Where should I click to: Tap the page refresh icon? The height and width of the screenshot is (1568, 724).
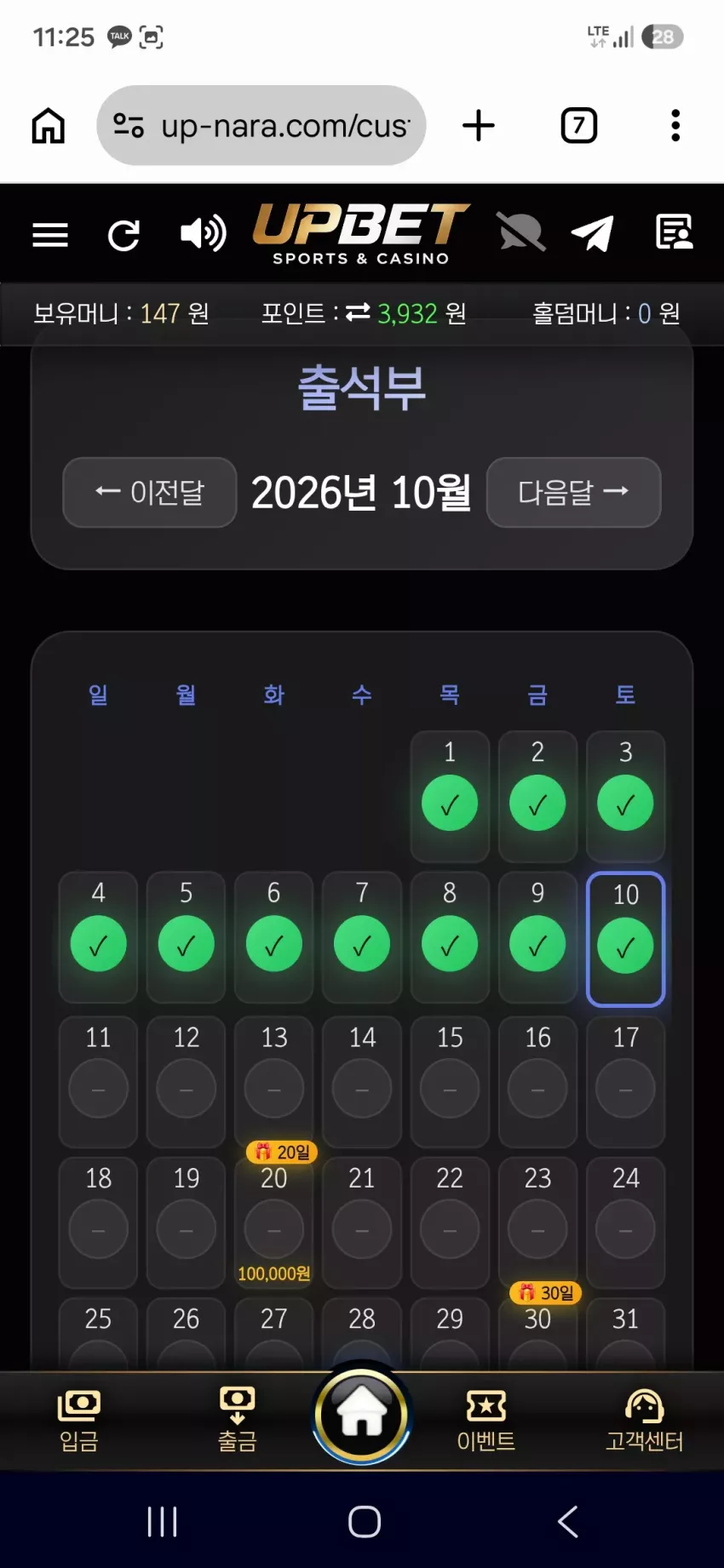(124, 235)
